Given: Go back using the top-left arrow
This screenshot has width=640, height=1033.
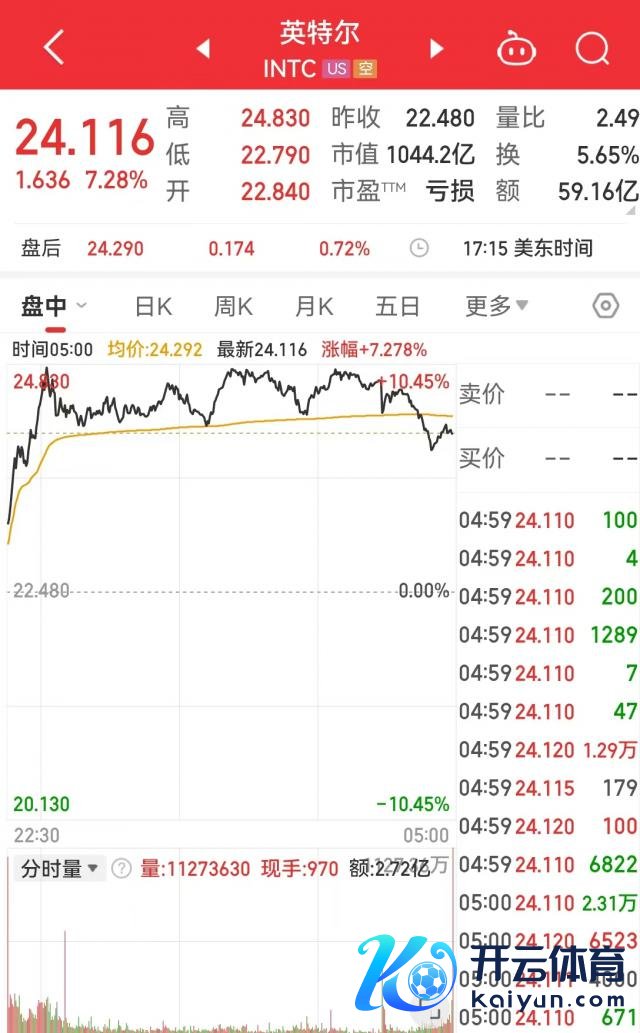Looking at the screenshot, I should click(54, 47).
